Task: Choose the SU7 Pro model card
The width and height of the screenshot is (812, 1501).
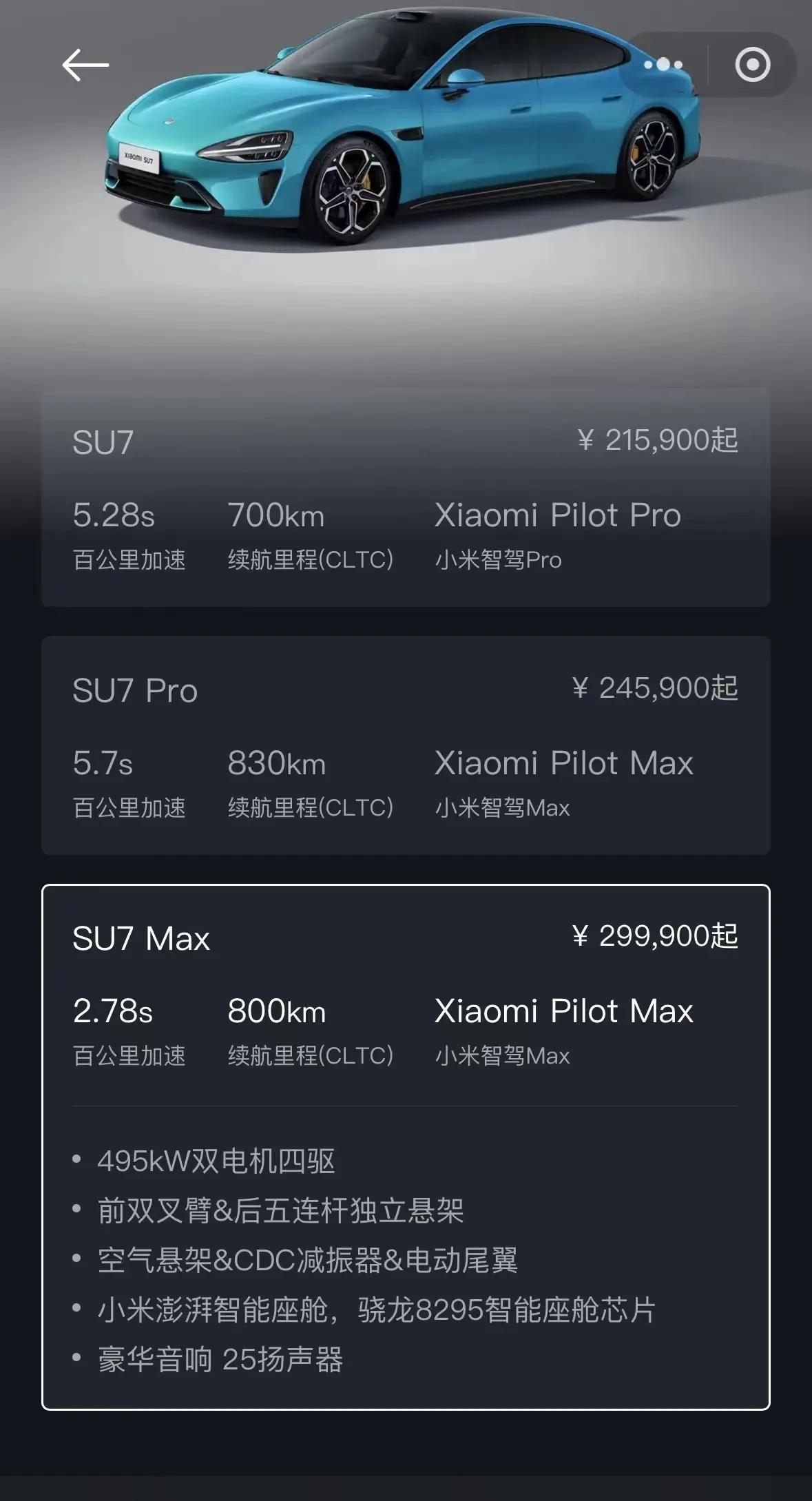Action: [406, 745]
